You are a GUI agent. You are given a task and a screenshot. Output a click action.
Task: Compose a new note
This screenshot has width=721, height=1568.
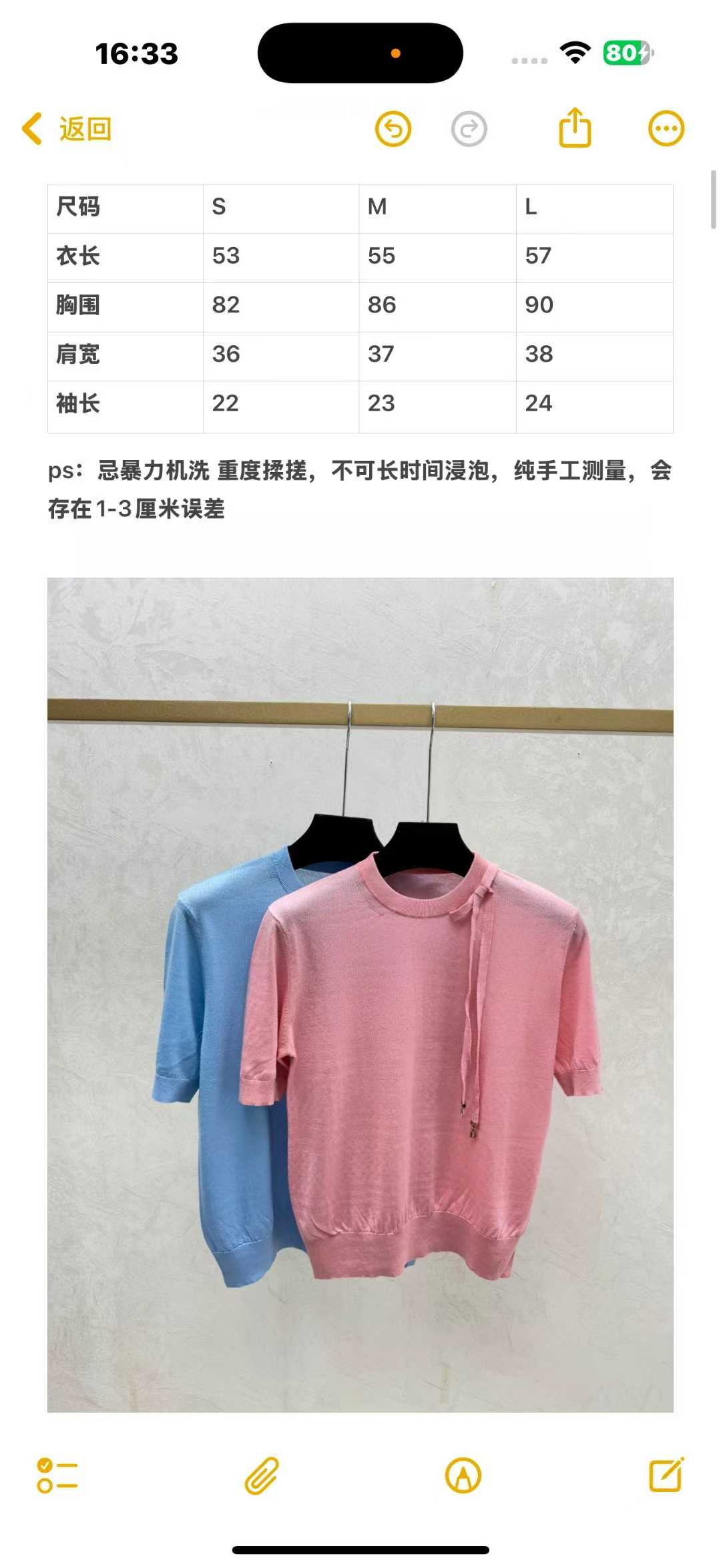tap(666, 1474)
